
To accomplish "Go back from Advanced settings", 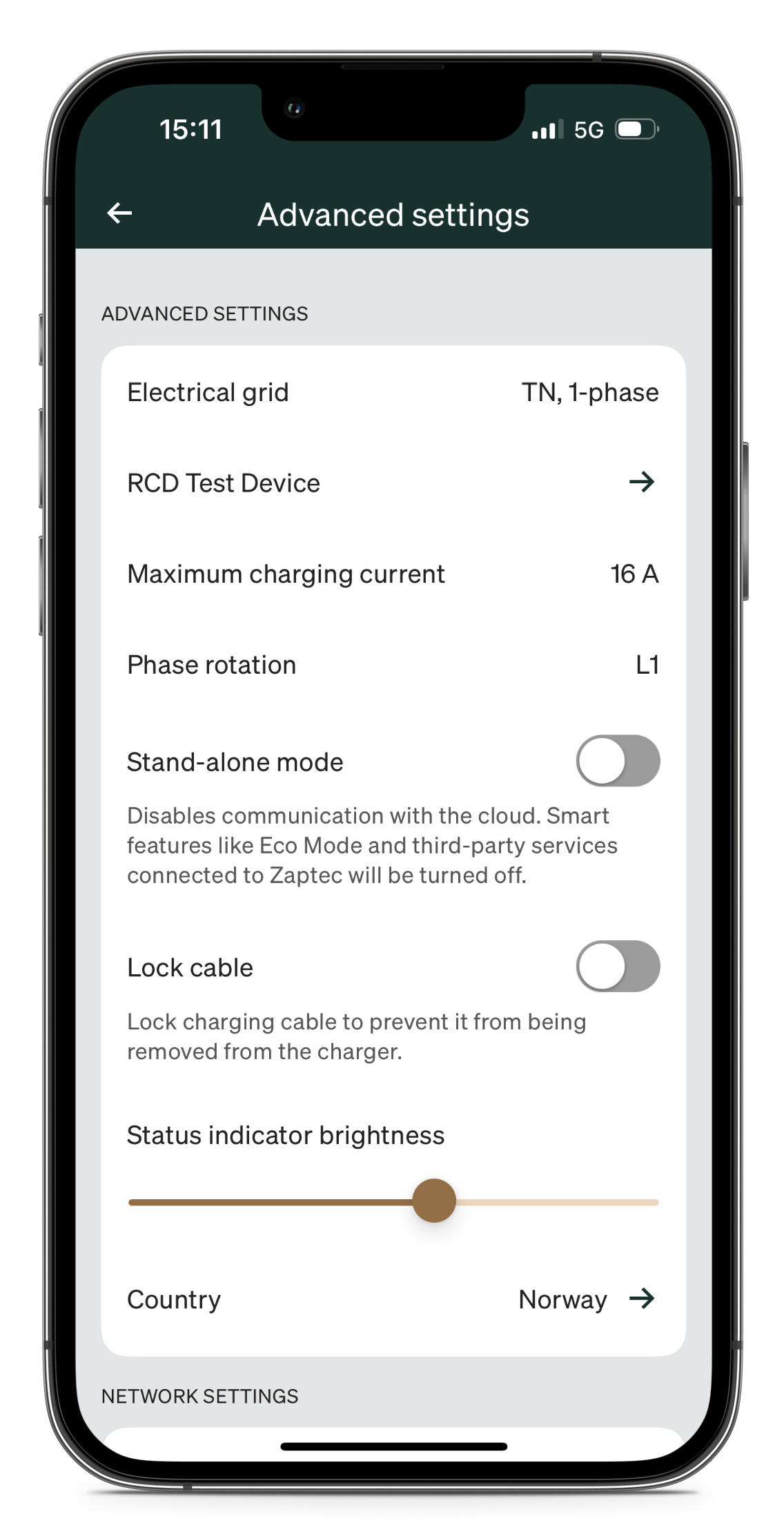I will [x=119, y=213].
